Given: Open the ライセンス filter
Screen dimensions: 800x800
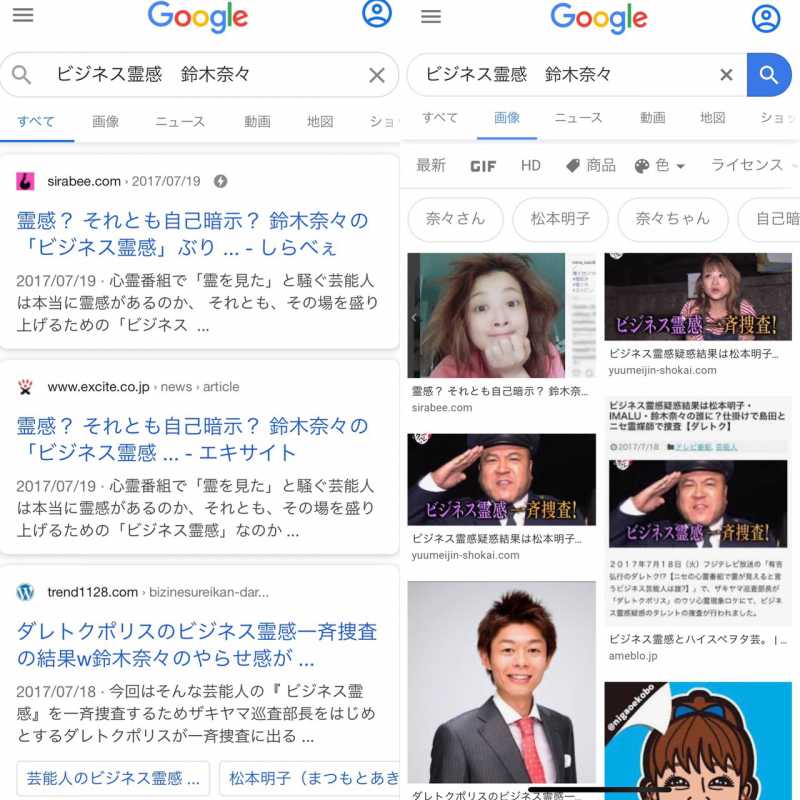Looking at the screenshot, I should [x=750, y=165].
